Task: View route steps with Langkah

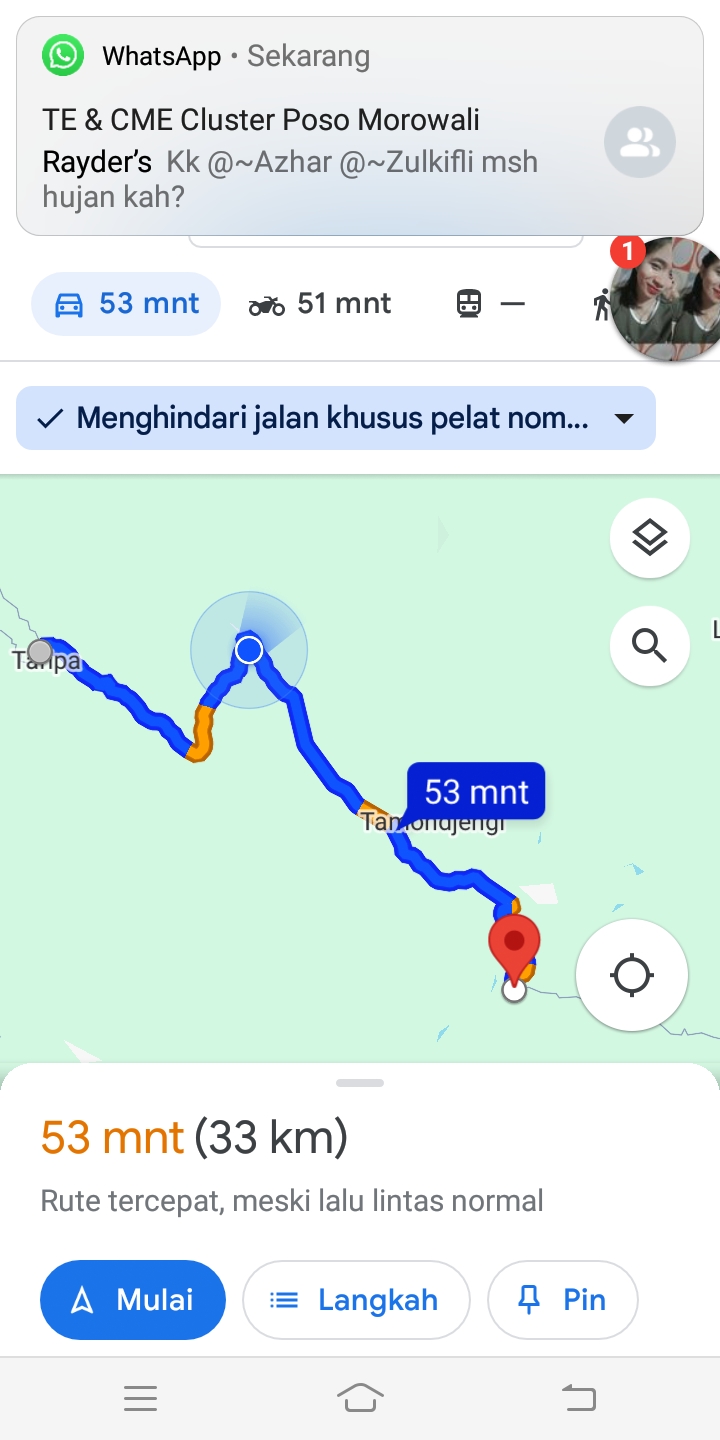Action: (356, 1300)
